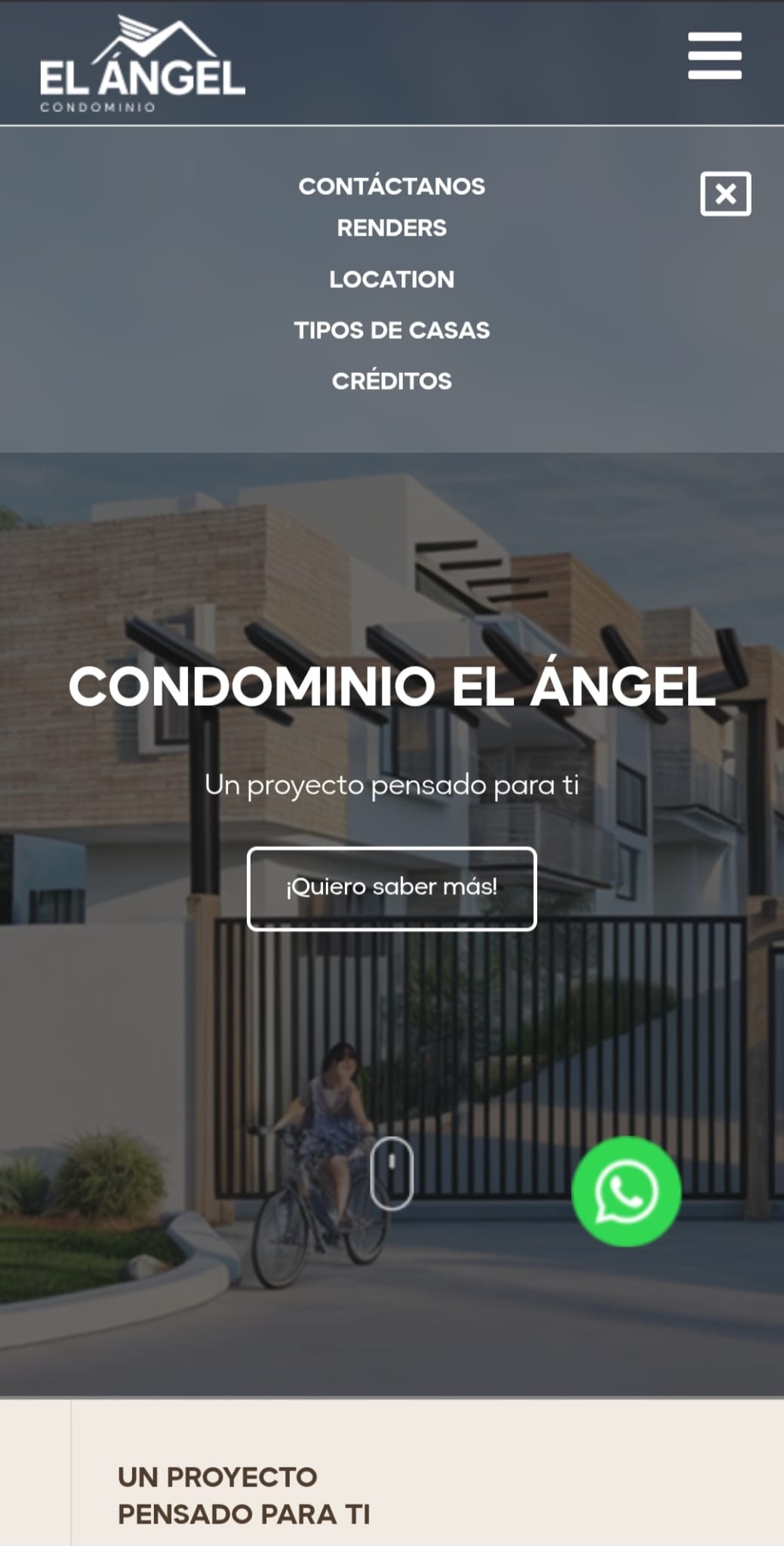Start a WhatsApp chat via floating button
The width and height of the screenshot is (784, 1546).
click(626, 1191)
